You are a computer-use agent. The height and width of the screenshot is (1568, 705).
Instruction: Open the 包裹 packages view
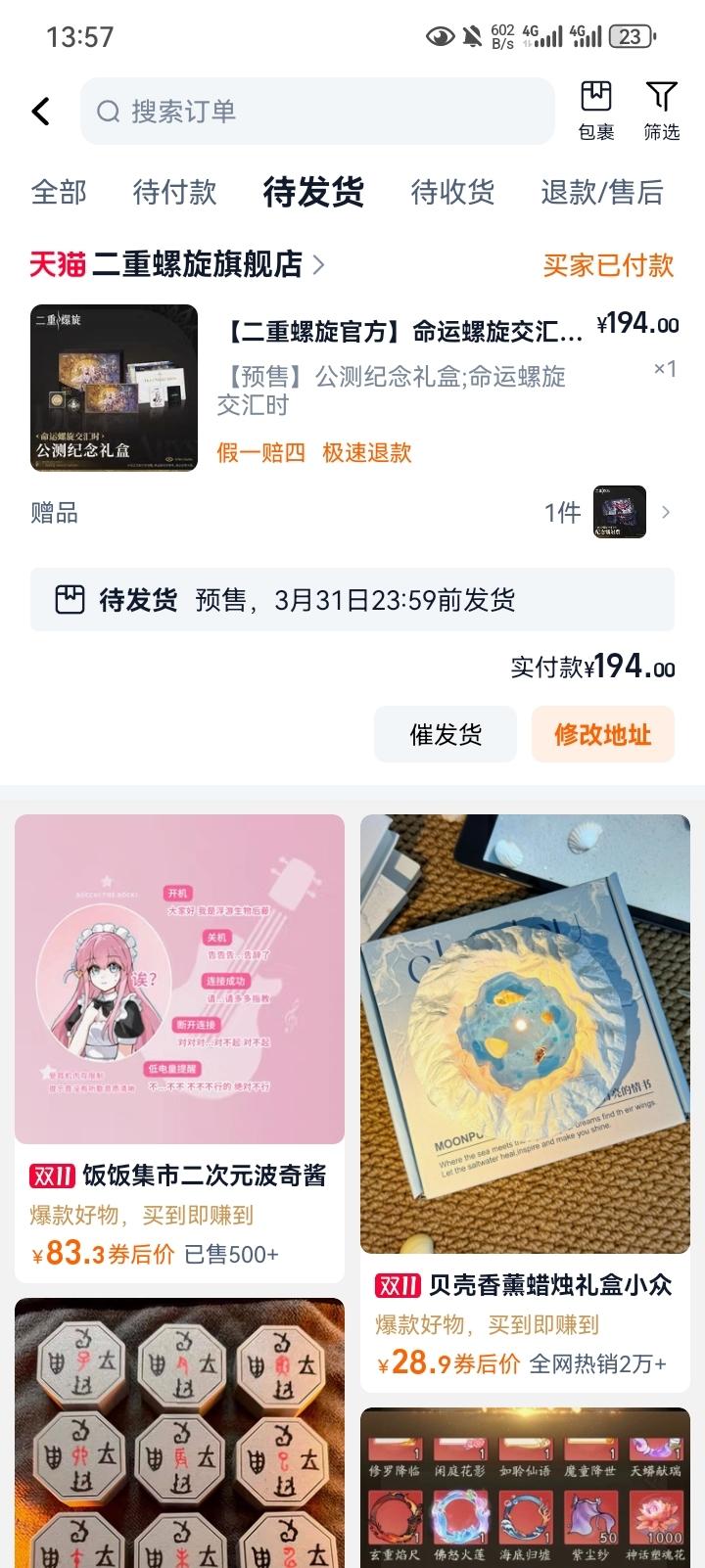tap(595, 111)
